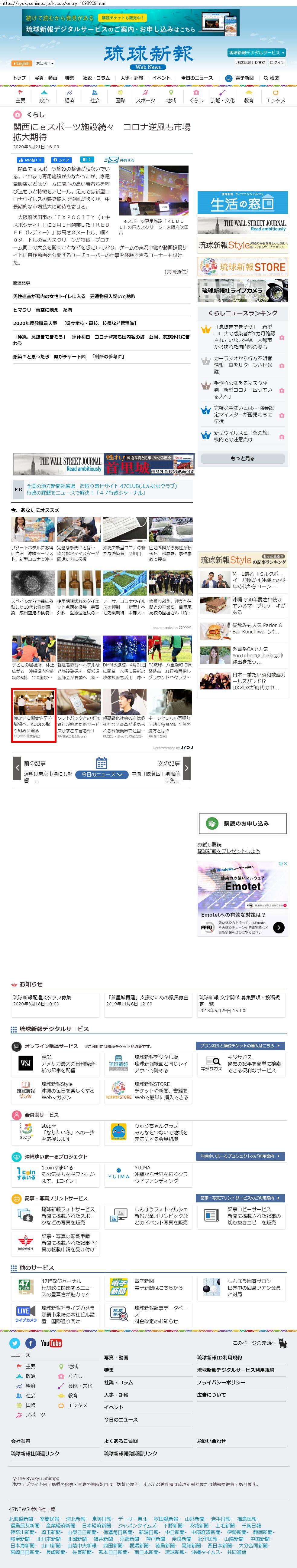Open プライバシーポリシー footer link
The height and width of the screenshot is (1568, 297).
221,1382
